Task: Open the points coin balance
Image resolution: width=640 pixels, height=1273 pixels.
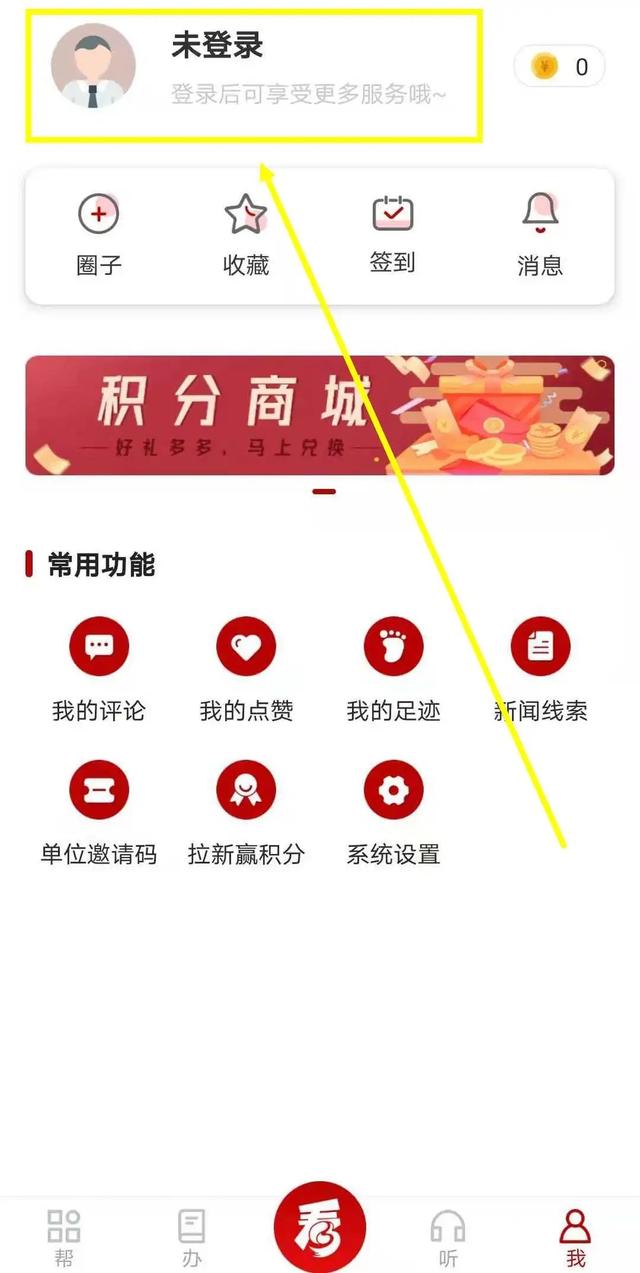Action: click(559, 67)
